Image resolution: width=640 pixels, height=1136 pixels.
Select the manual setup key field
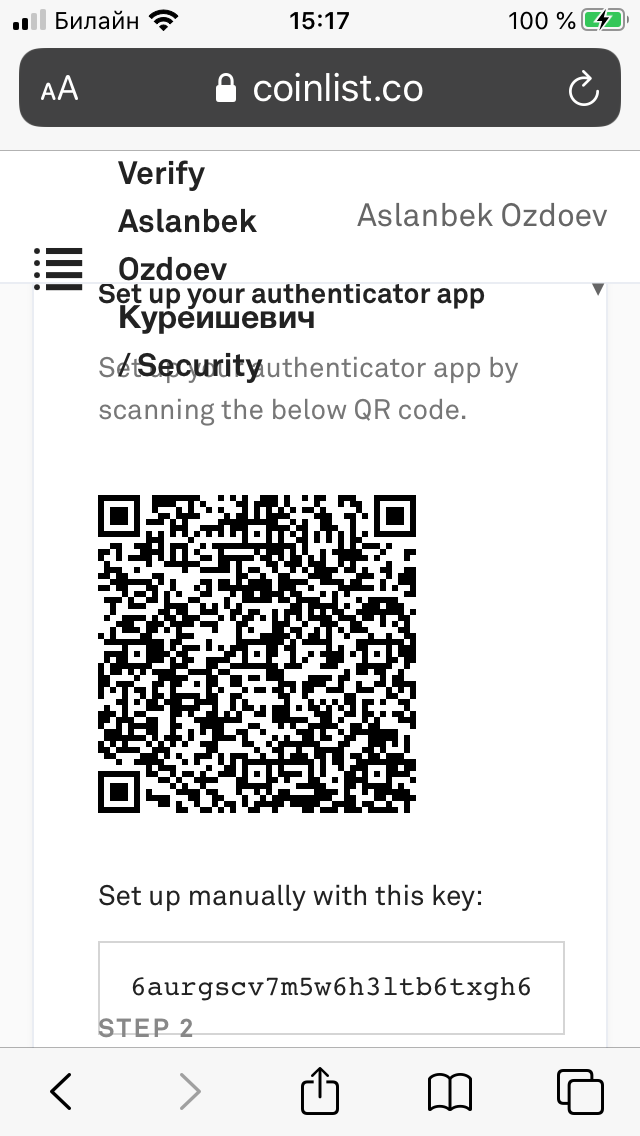tap(331, 987)
